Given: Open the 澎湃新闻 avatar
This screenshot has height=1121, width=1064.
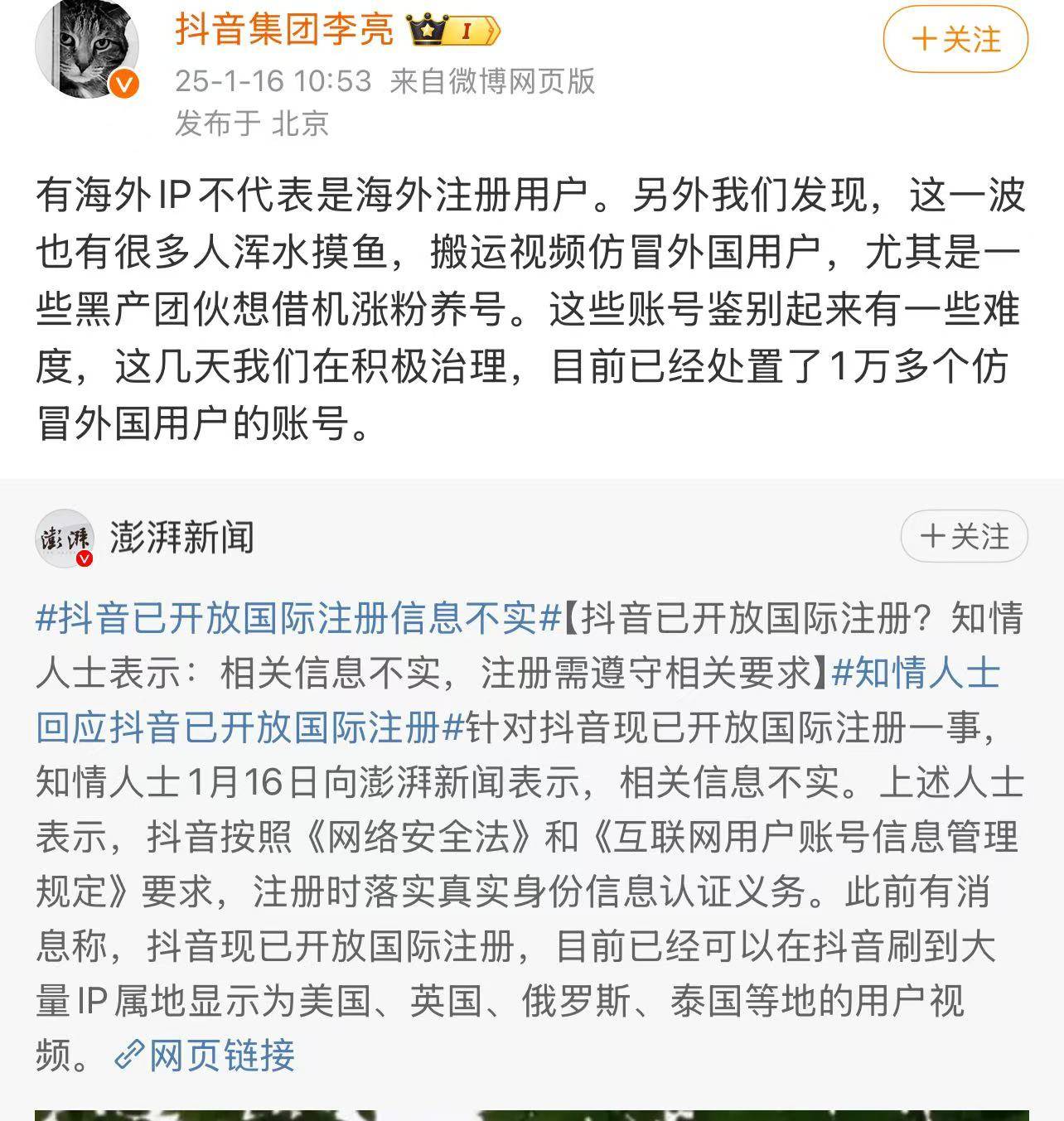Looking at the screenshot, I should (x=65, y=538).
